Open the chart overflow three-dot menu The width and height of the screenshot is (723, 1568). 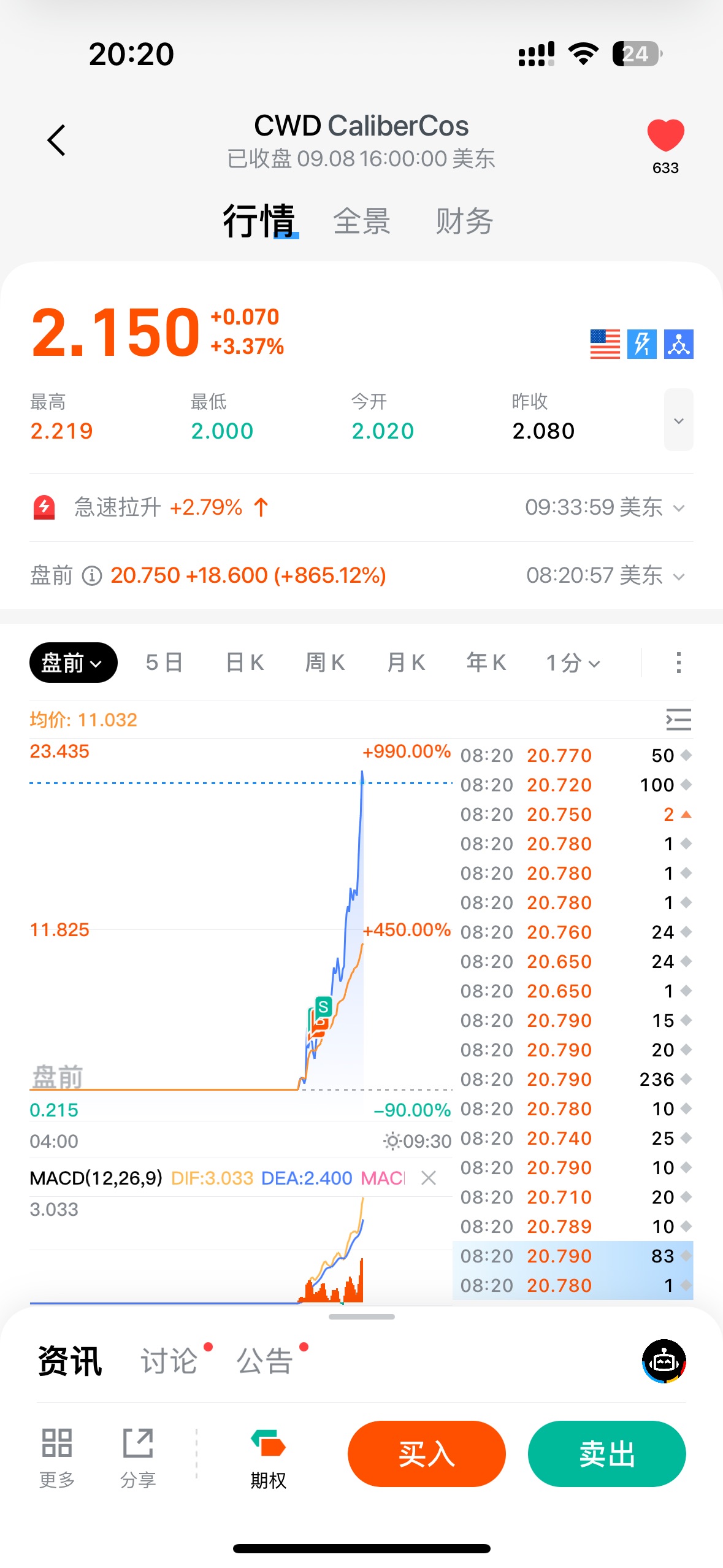678,663
